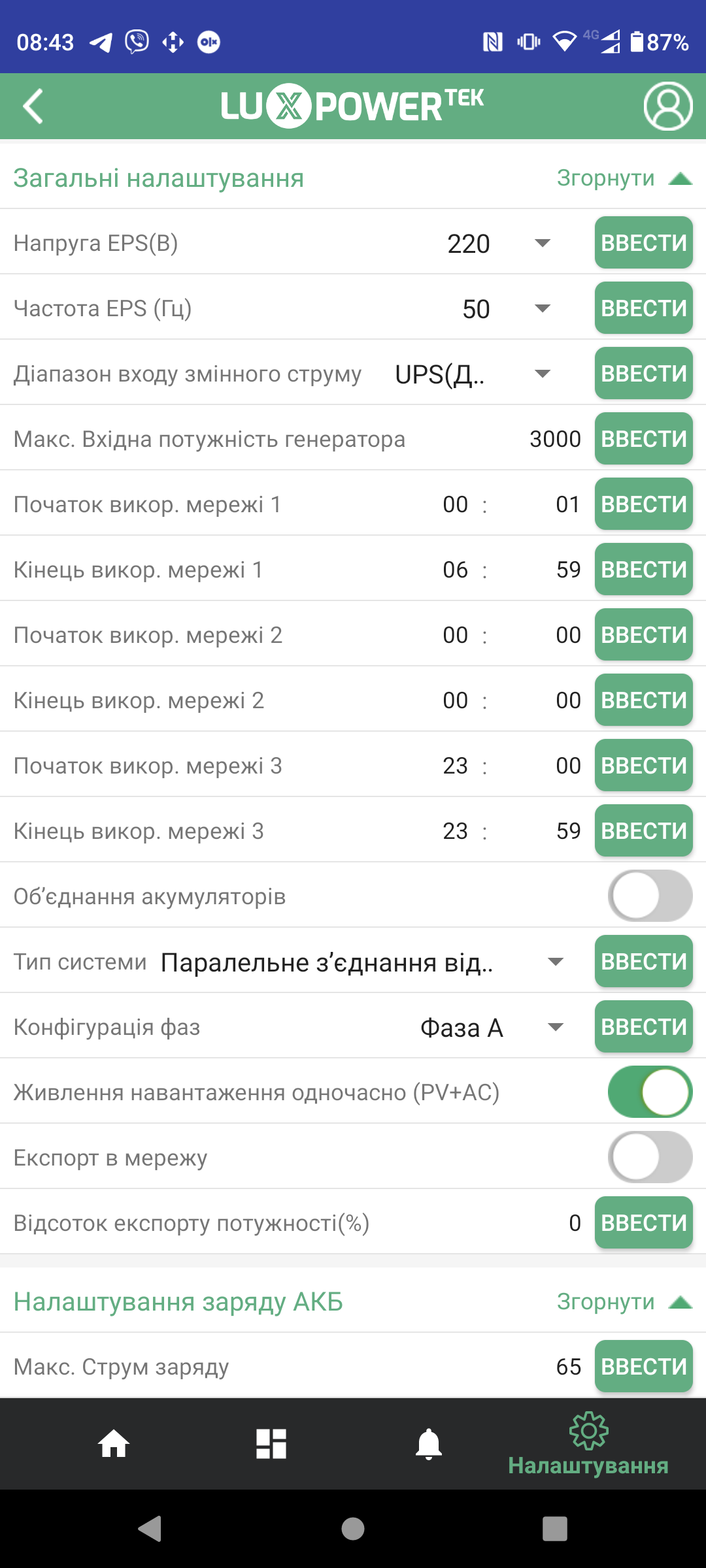The width and height of the screenshot is (706, 1568).
Task: Enable Експорт в мережу switch
Action: [650, 1157]
